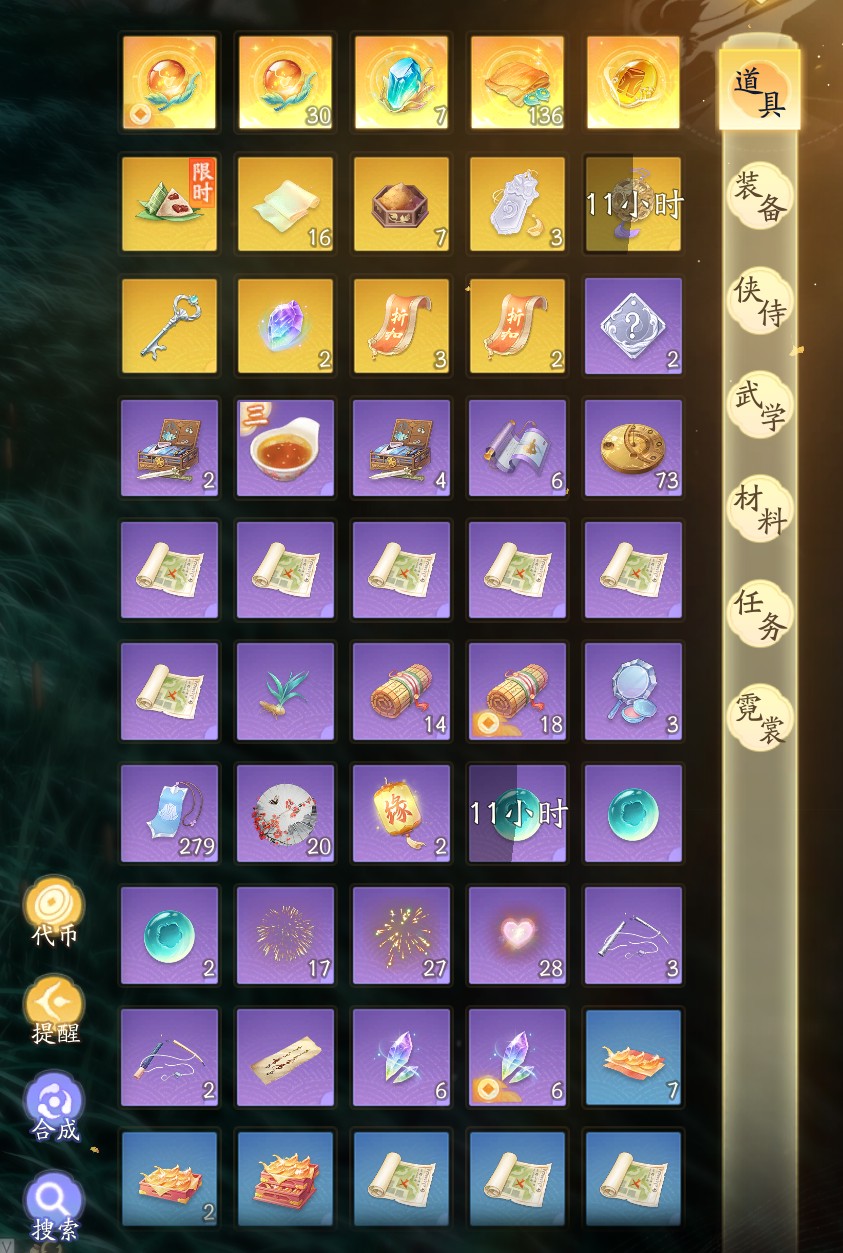Viewport: 843px width, 1253px height.
Task: Select the silver key item
Action: [169, 326]
